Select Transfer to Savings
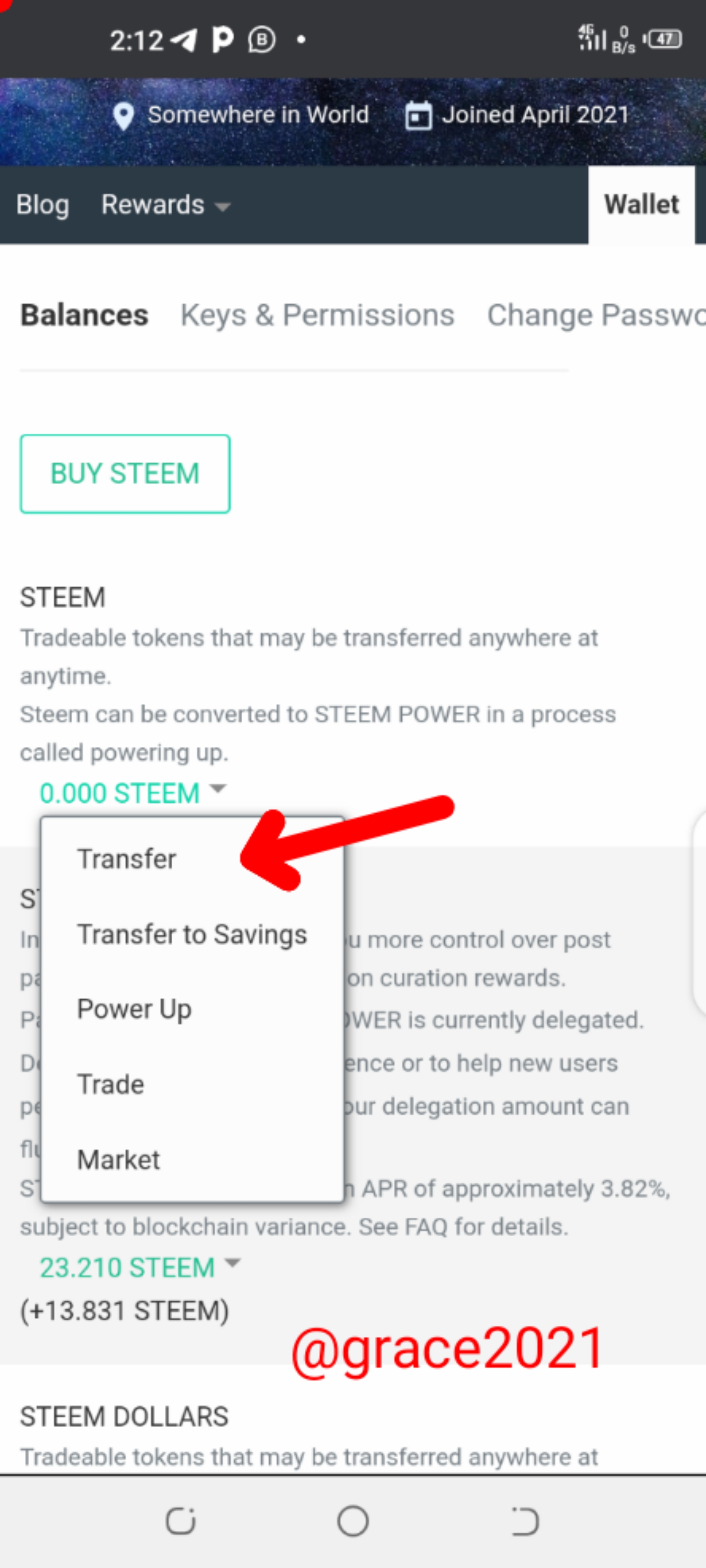Screen dimensions: 706x1568 pyautogui.click(x=192, y=934)
